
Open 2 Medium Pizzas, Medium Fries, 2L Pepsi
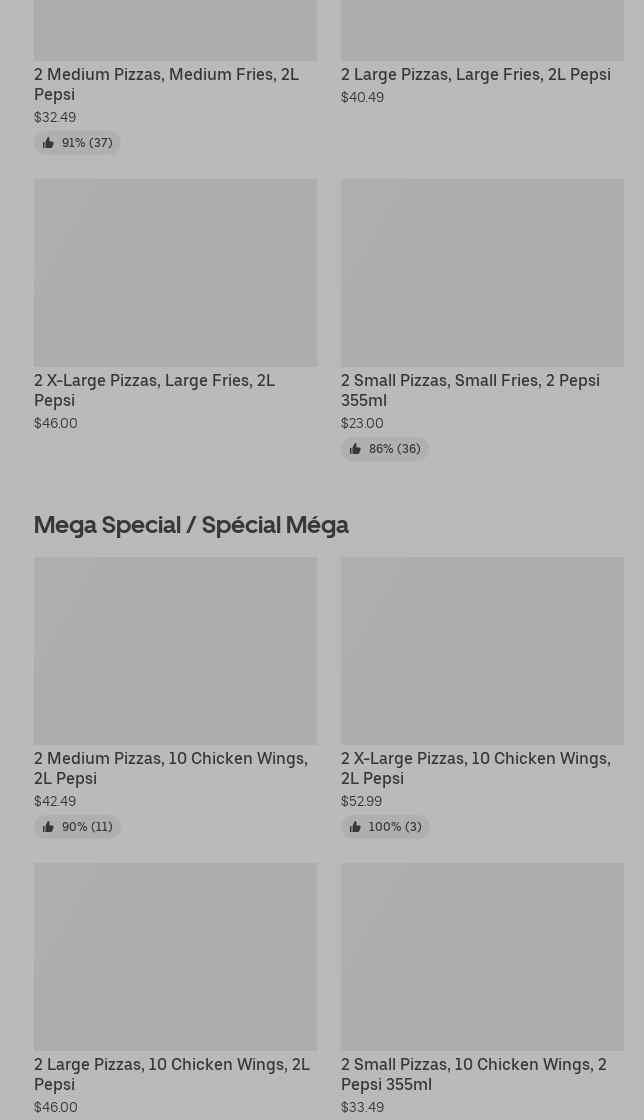[x=166, y=84]
